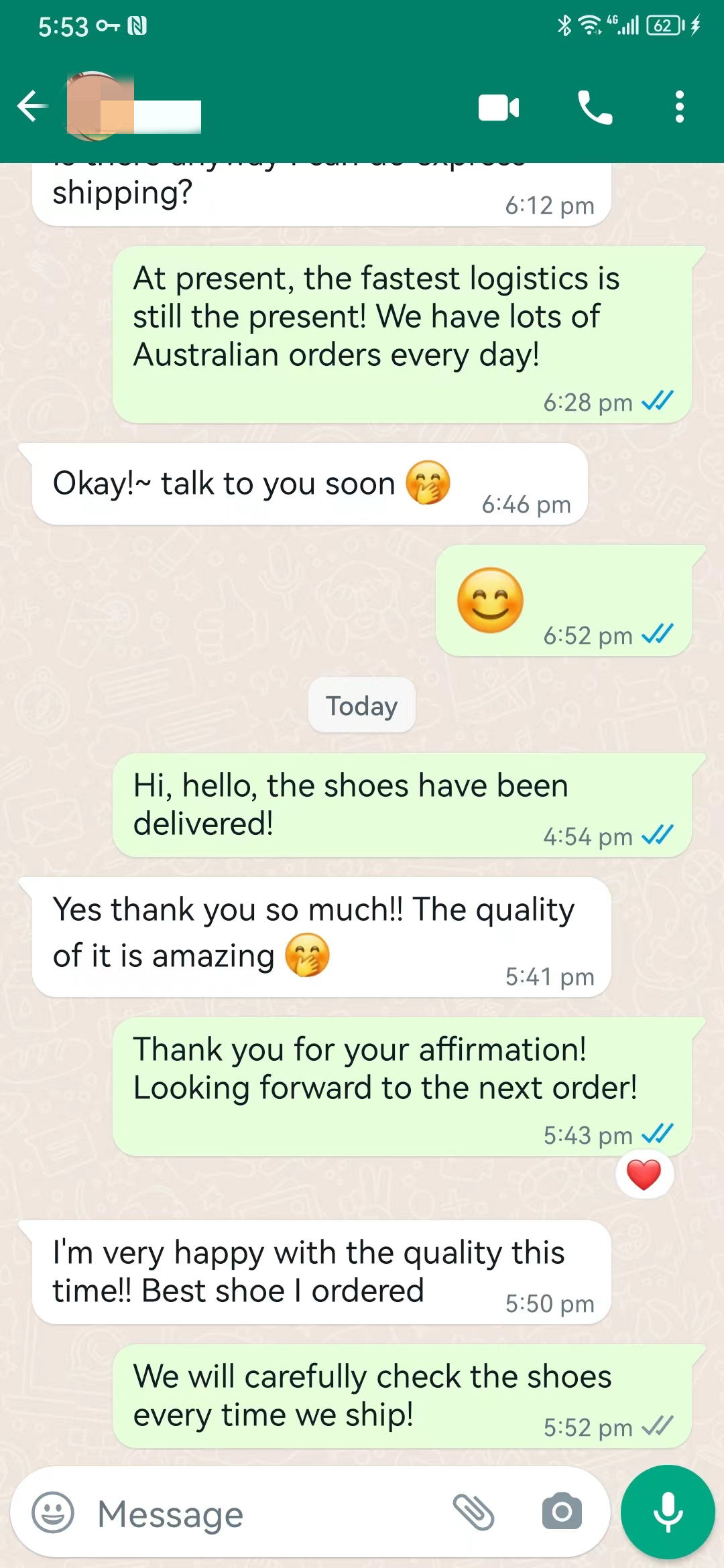The width and height of the screenshot is (724, 1568).
Task: Tap the green microphone voice message button
Action: click(x=668, y=1512)
